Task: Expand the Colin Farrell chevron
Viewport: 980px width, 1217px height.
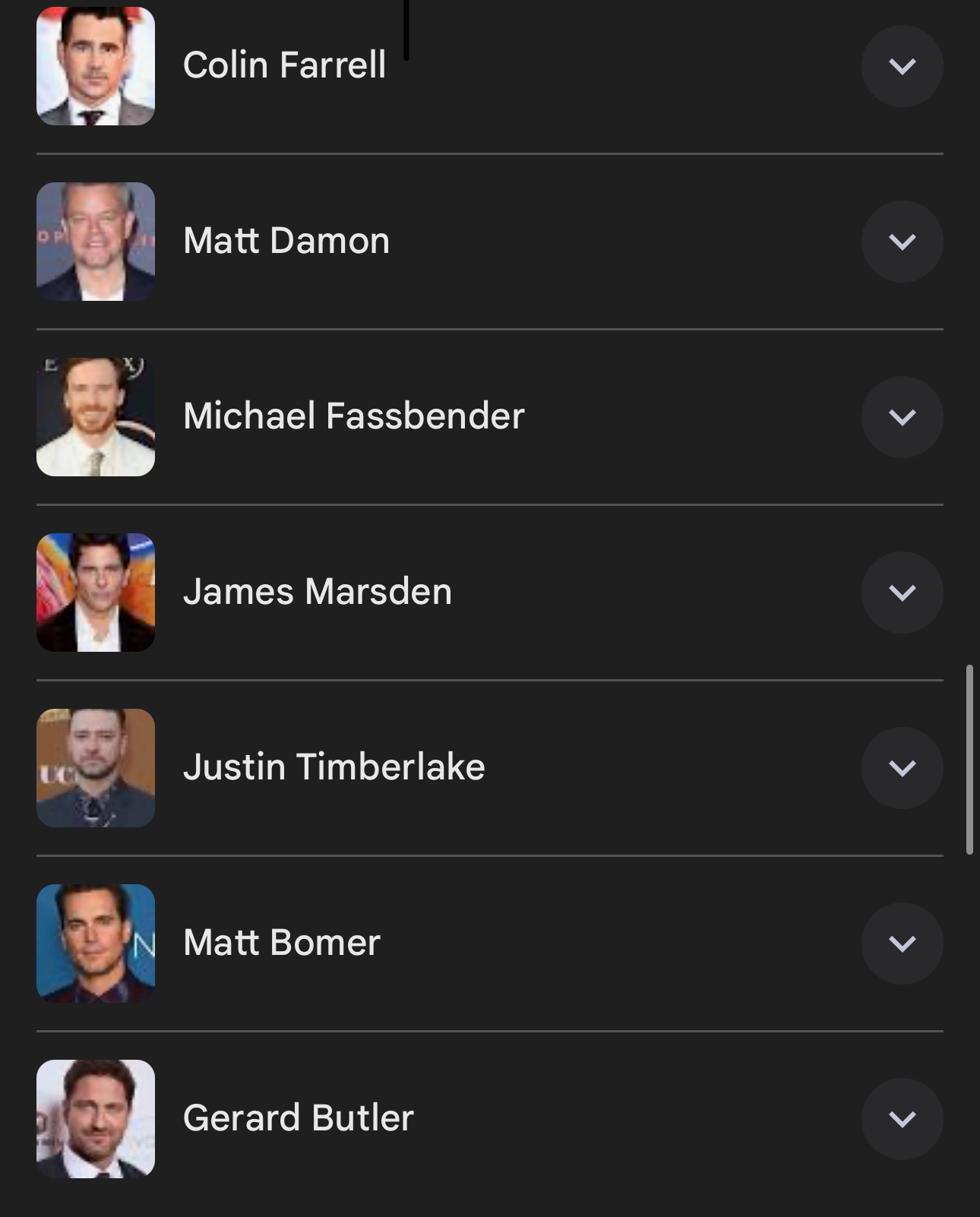Action: point(902,66)
